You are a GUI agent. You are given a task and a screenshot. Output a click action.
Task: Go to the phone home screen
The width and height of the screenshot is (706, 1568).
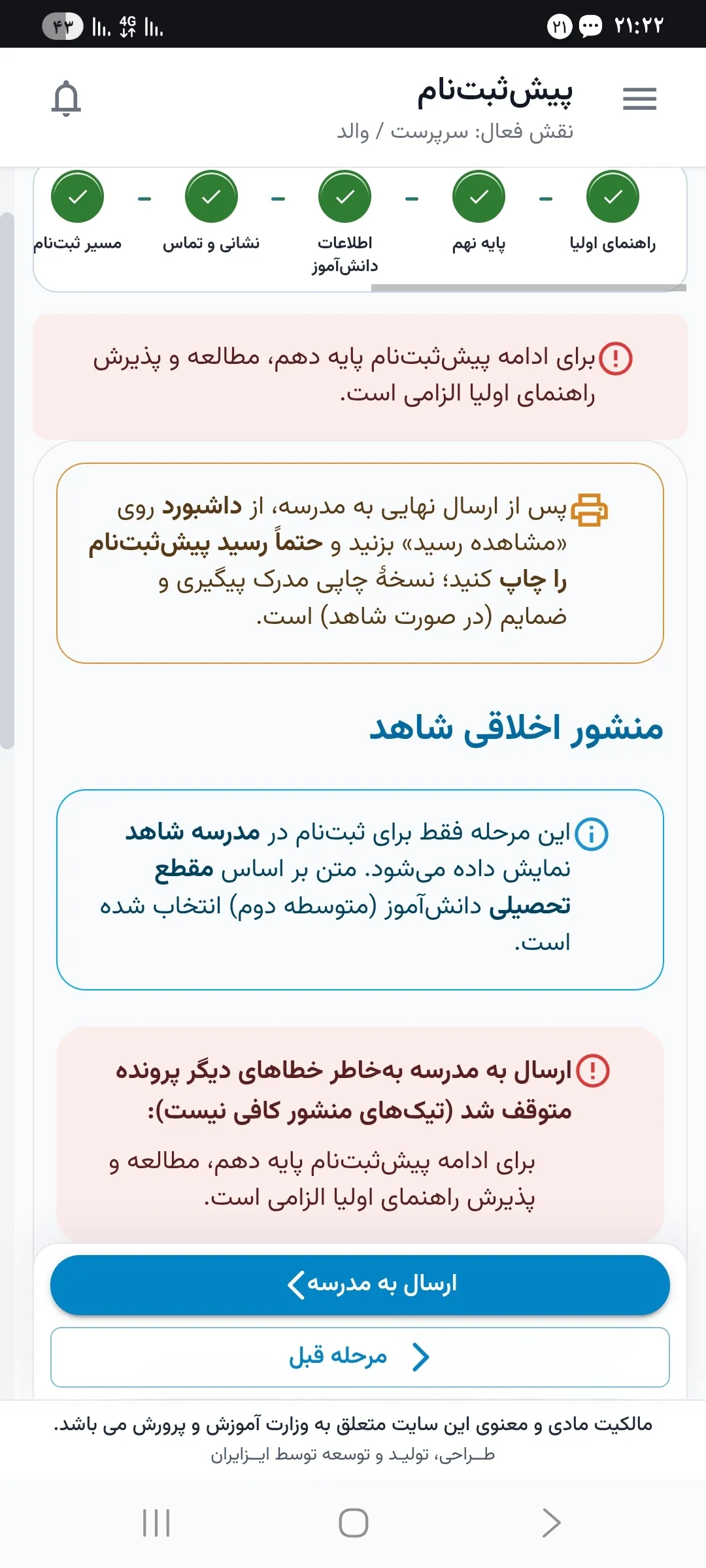(353, 1523)
